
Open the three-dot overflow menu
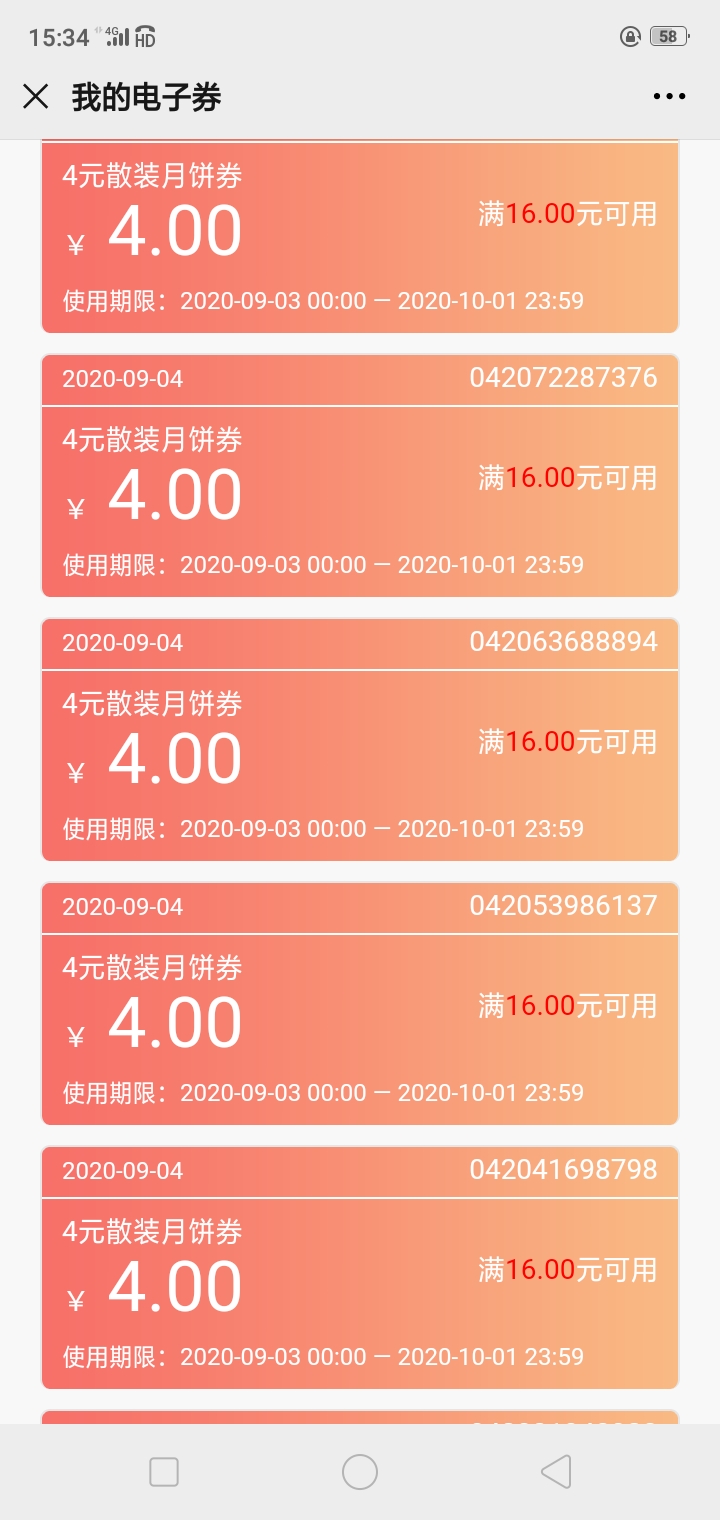click(669, 96)
